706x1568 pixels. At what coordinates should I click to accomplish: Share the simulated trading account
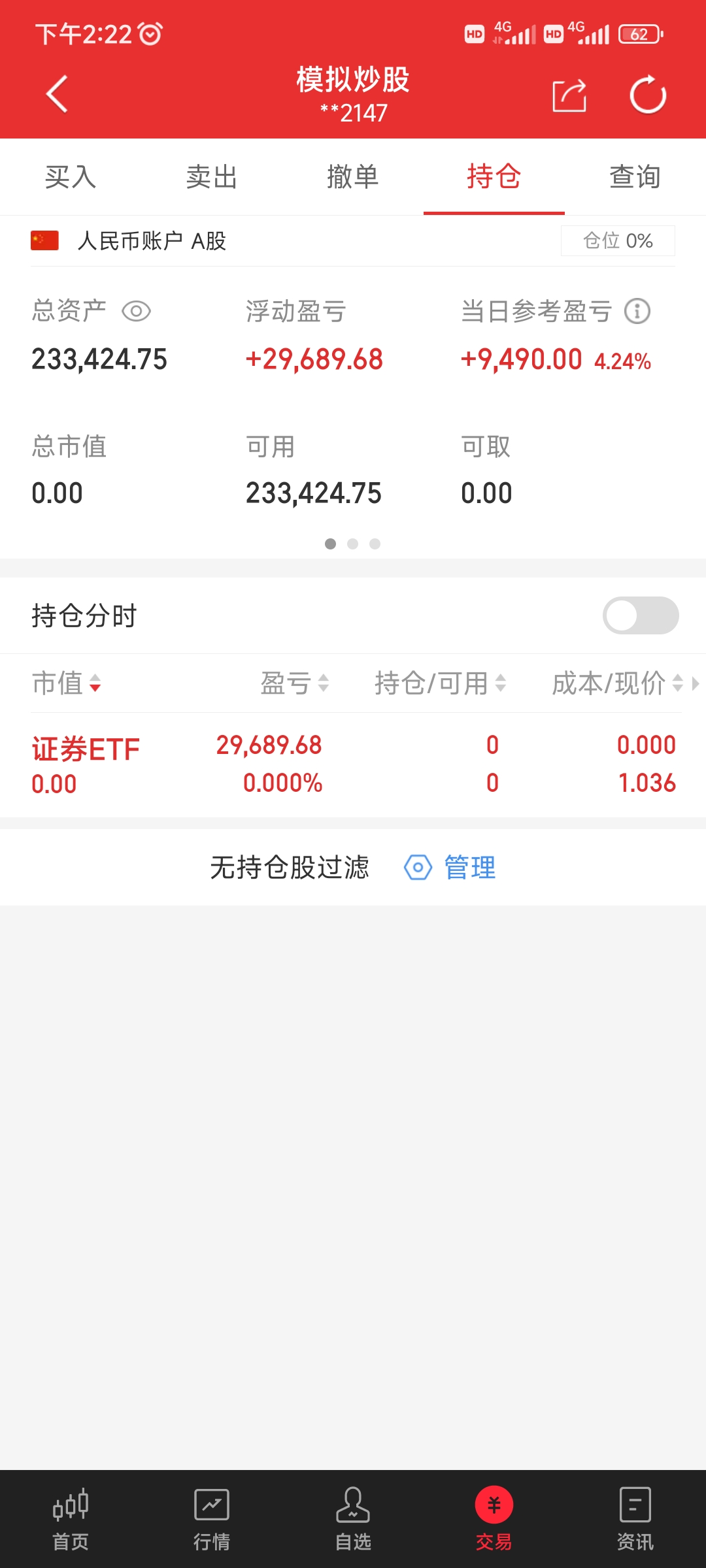point(569,96)
